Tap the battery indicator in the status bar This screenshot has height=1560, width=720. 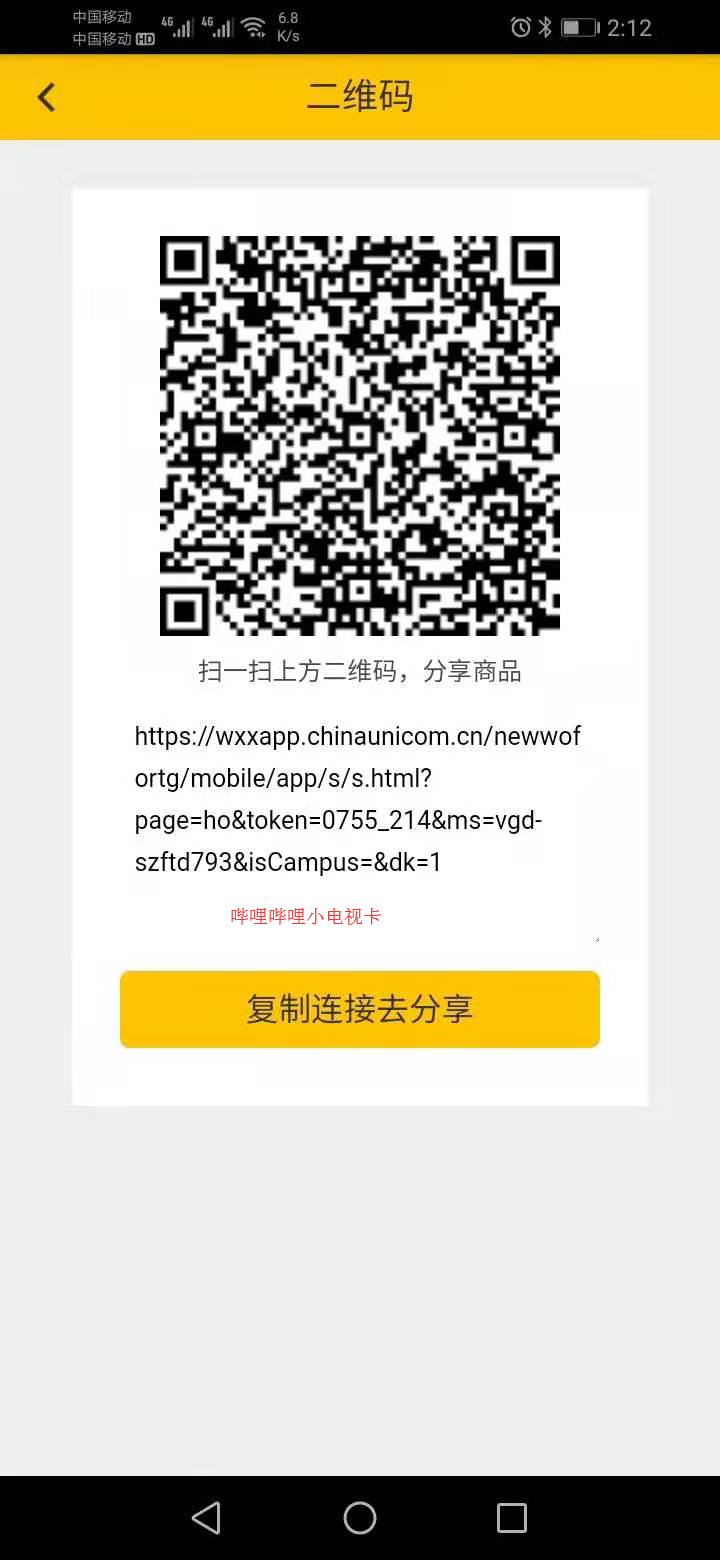(x=576, y=27)
